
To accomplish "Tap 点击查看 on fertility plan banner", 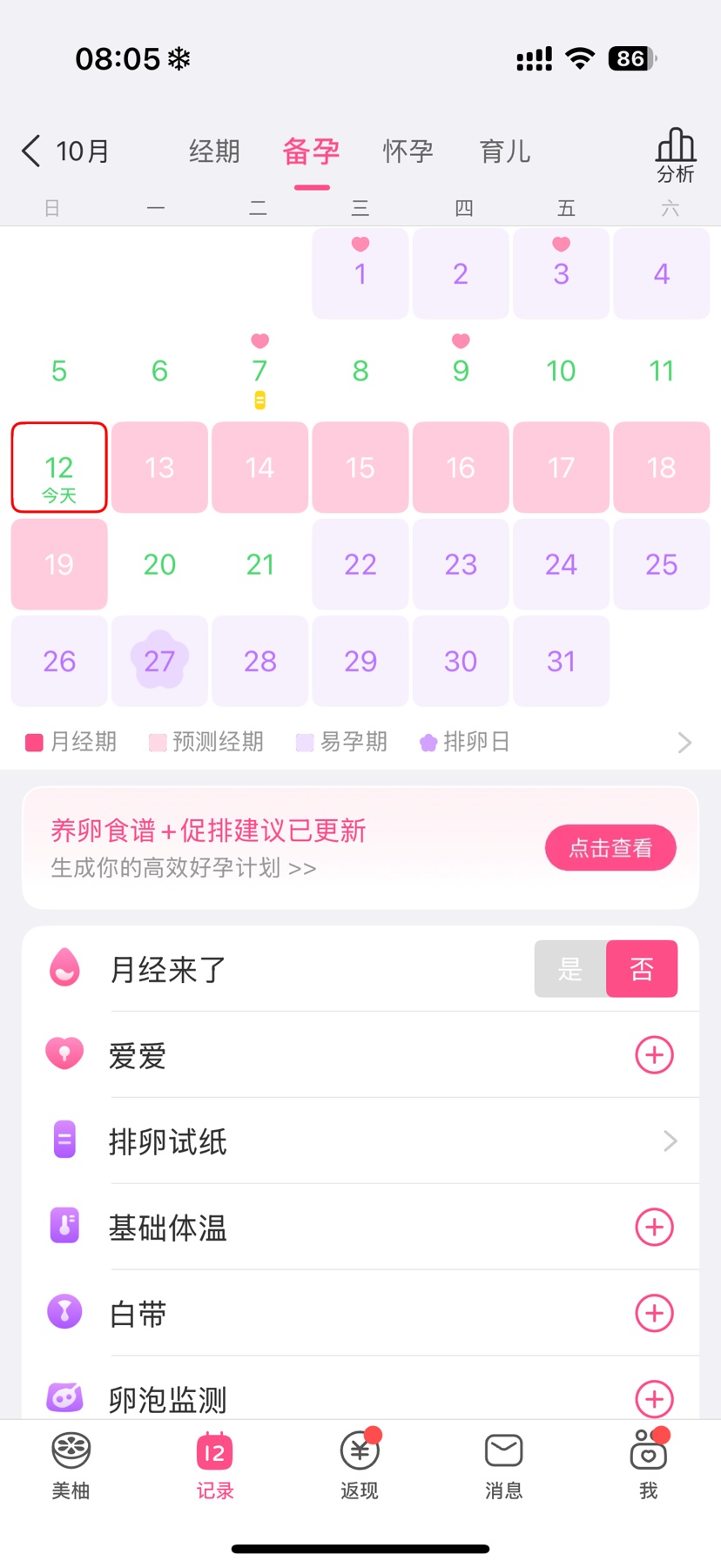I will (610, 848).
